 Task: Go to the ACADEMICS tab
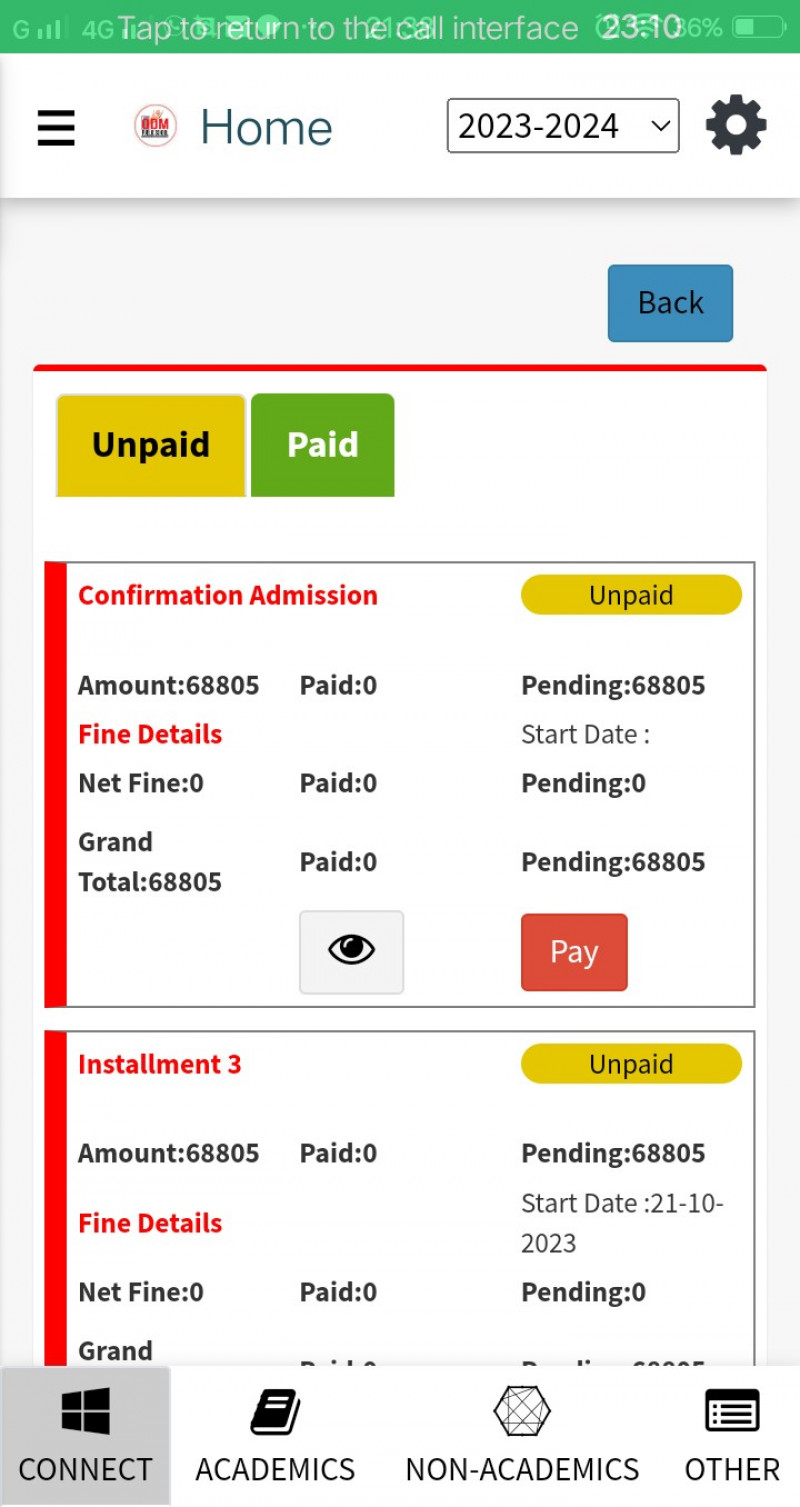[x=275, y=1436]
